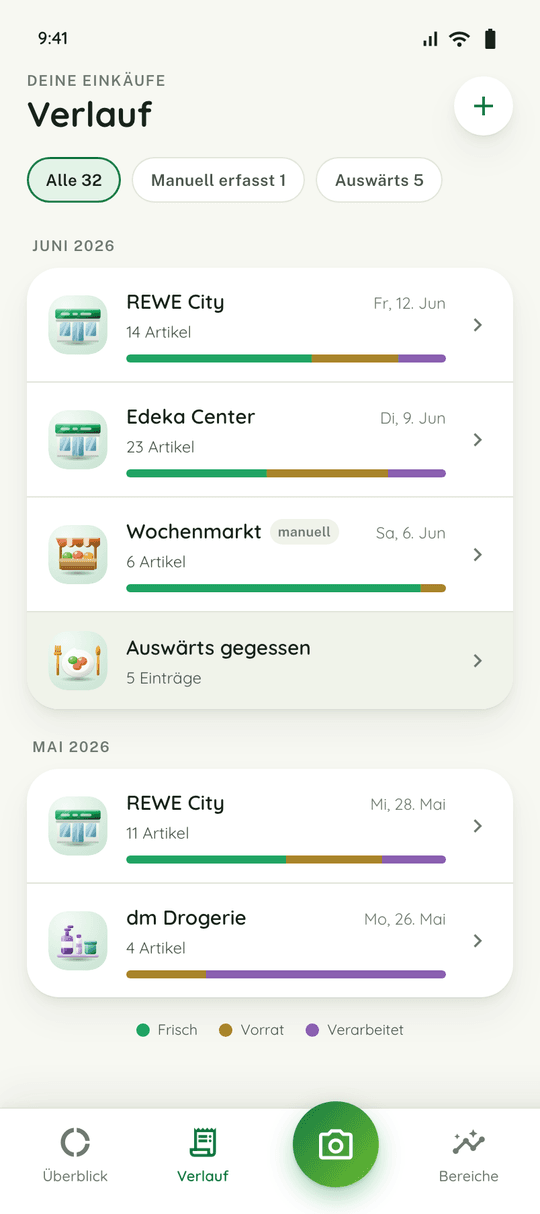Tap the camera button to scan a receipt
540x1214 pixels.
pos(336,1145)
